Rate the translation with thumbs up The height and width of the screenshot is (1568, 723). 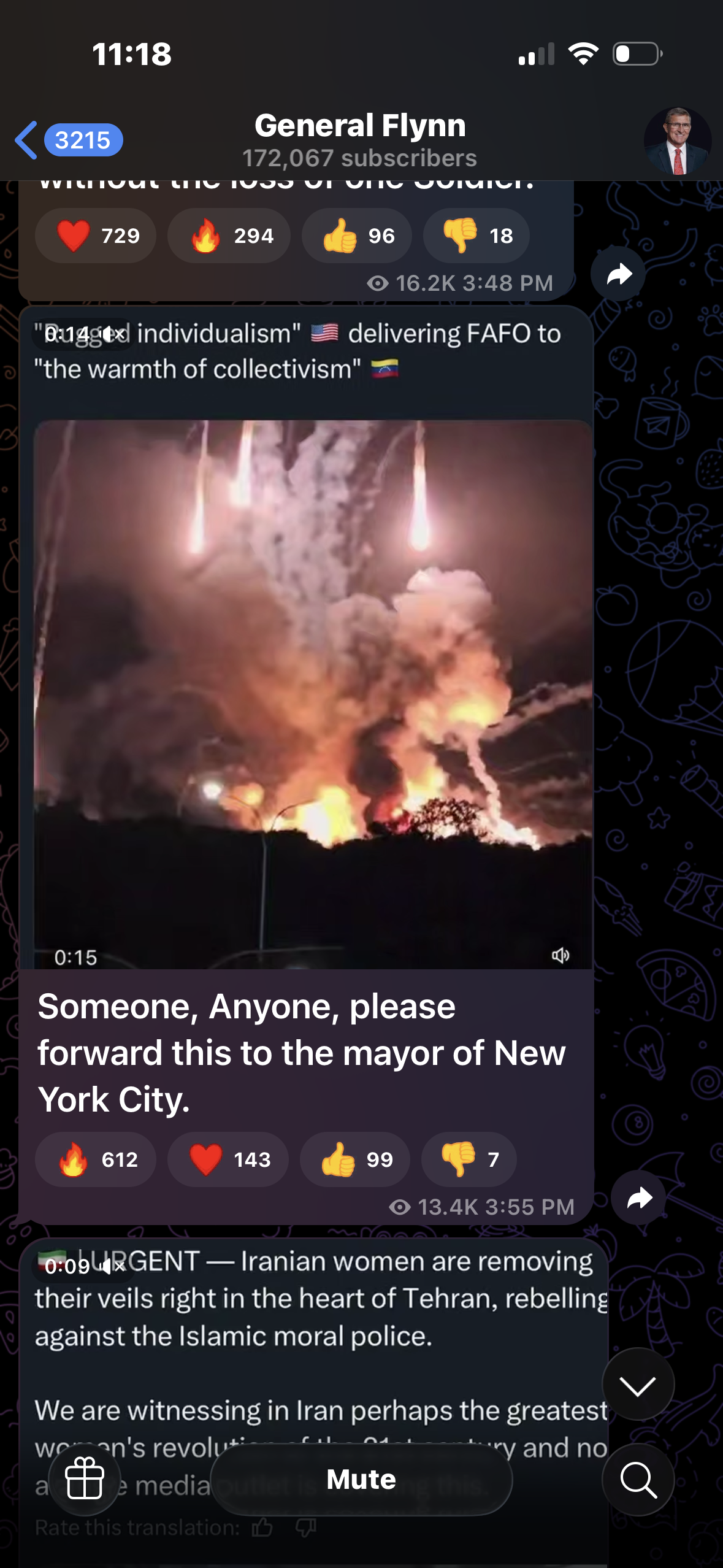click(x=262, y=1528)
